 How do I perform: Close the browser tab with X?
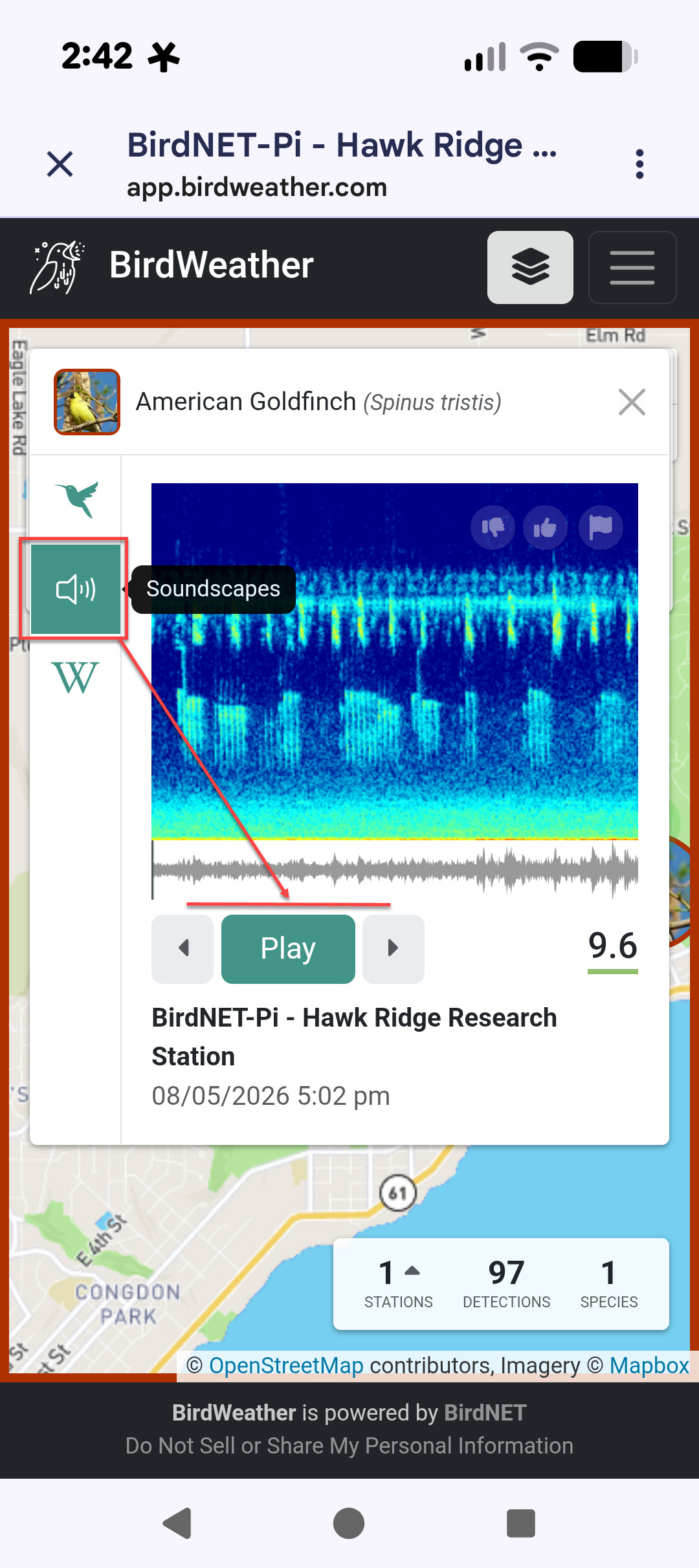click(x=60, y=164)
